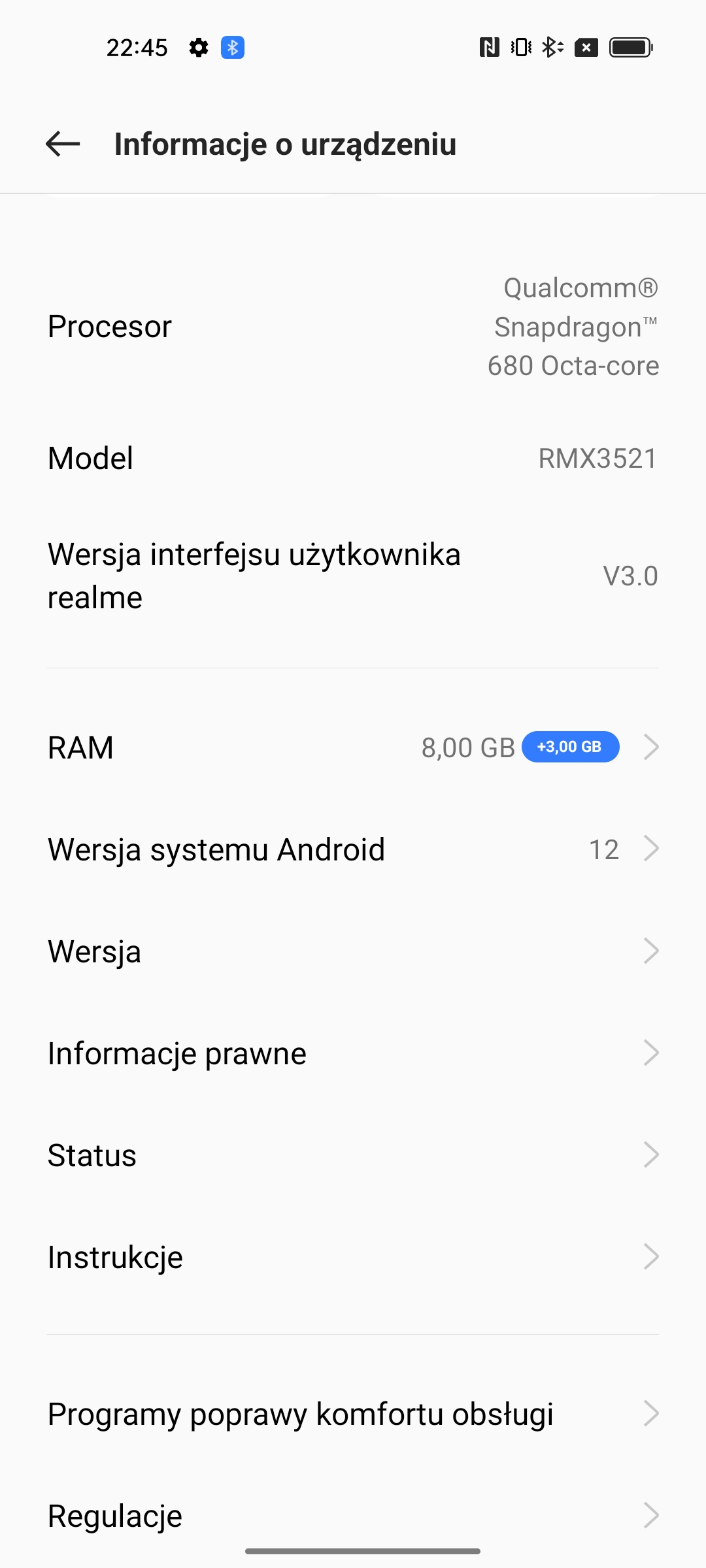Open Wersja systemu Android row

click(353, 849)
